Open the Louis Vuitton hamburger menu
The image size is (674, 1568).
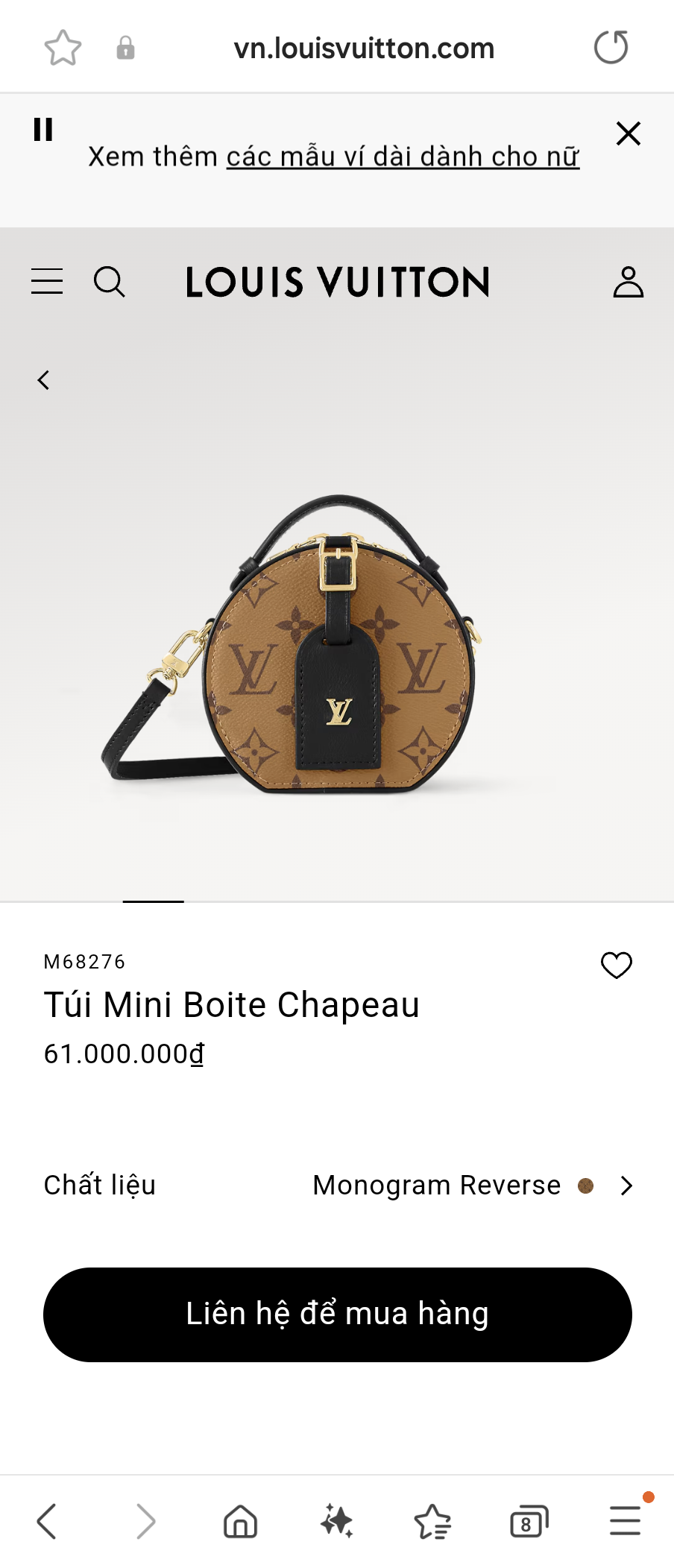click(46, 281)
